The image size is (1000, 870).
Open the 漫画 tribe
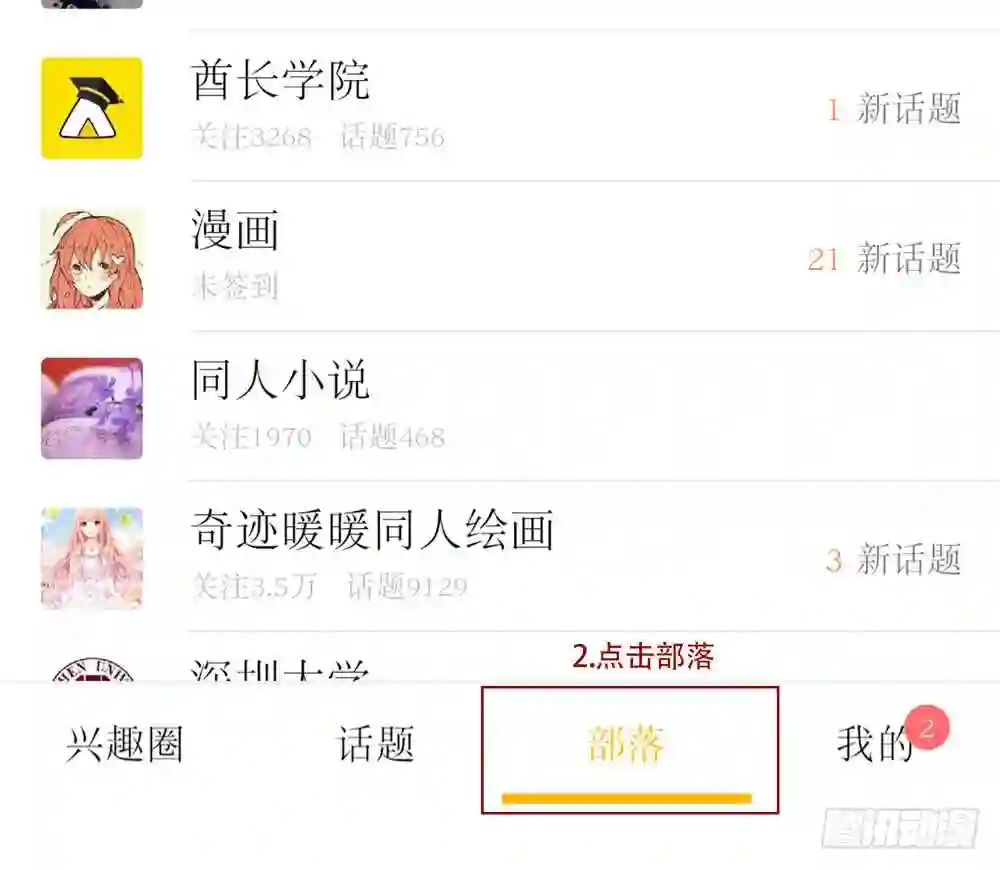[x=500, y=256]
